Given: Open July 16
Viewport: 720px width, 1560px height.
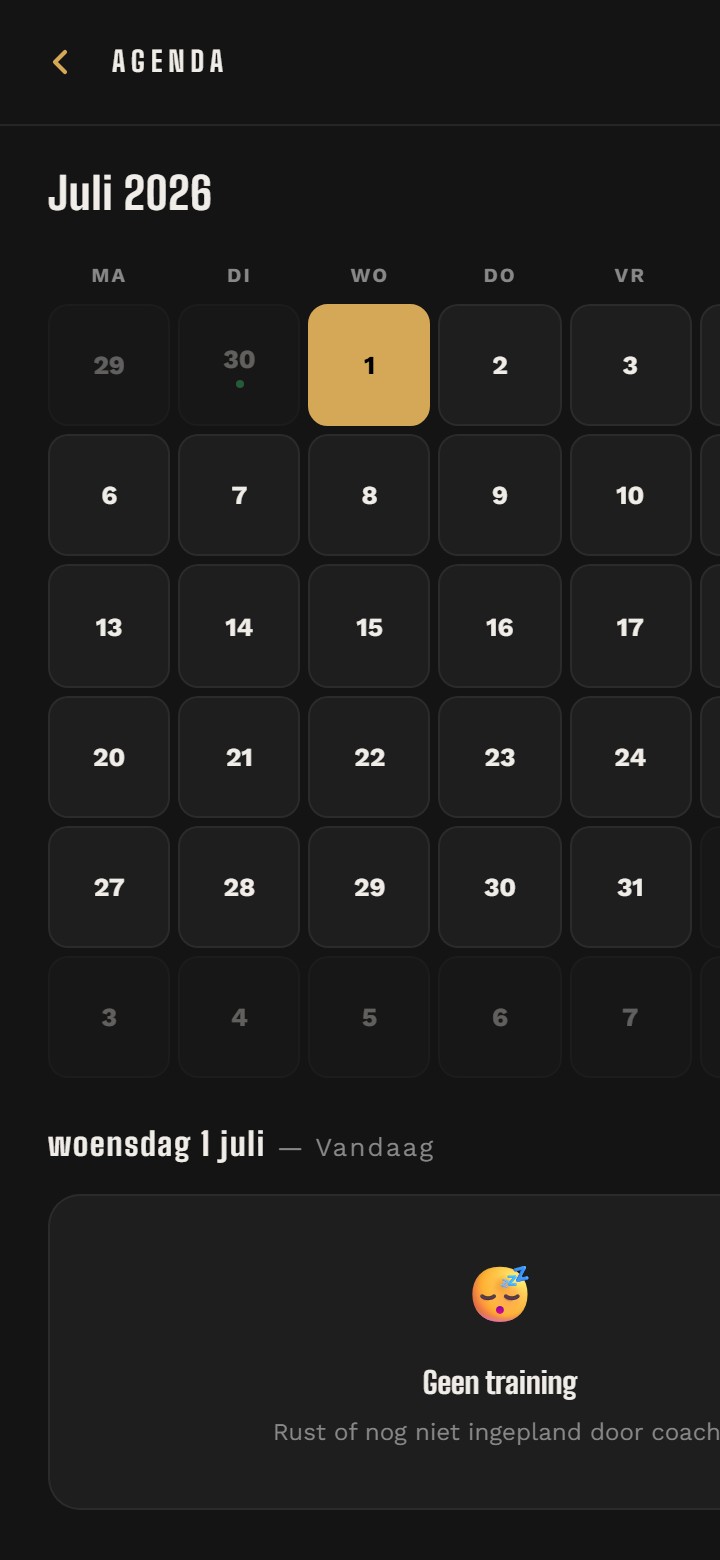Looking at the screenshot, I should 500,627.
